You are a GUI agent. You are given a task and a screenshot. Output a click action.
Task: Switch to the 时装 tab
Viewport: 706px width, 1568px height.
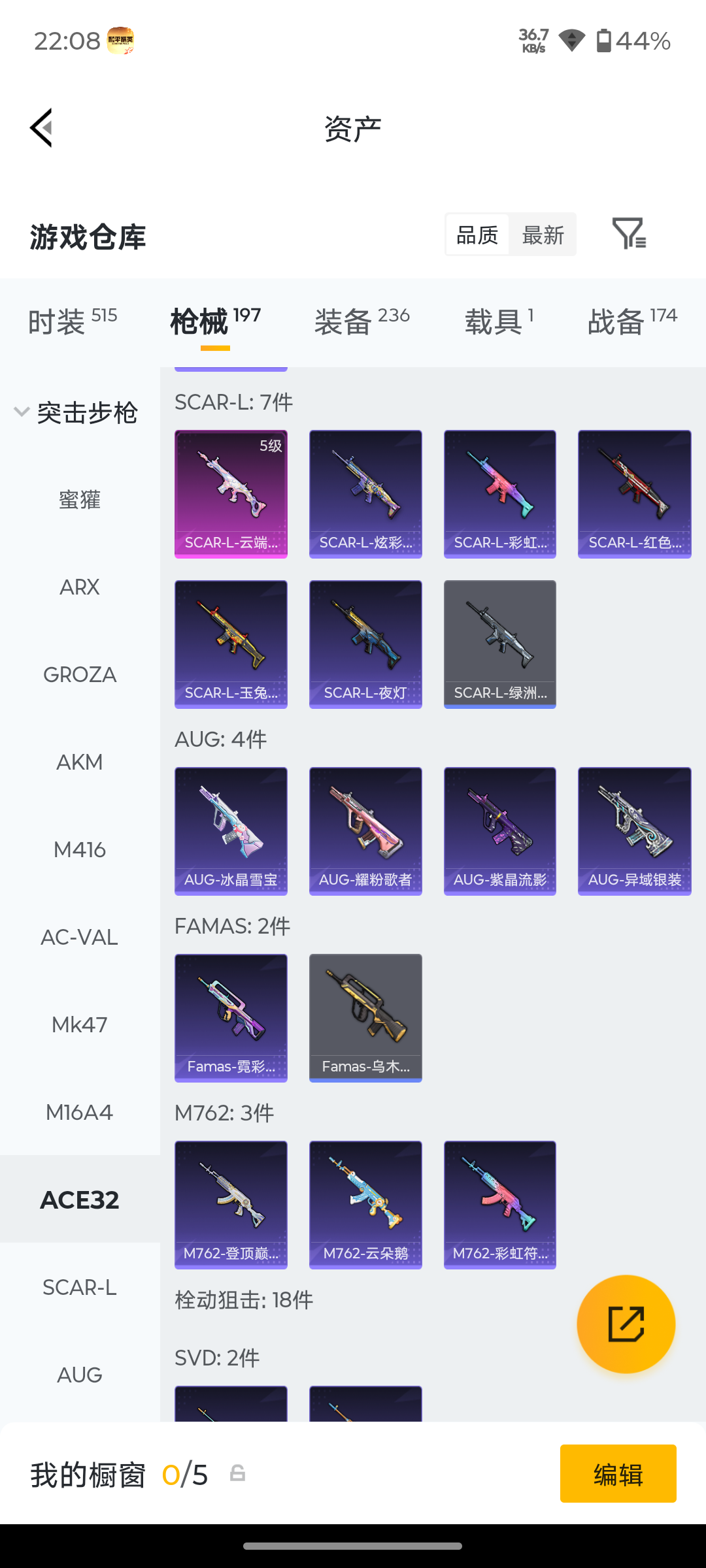(73, 321)
